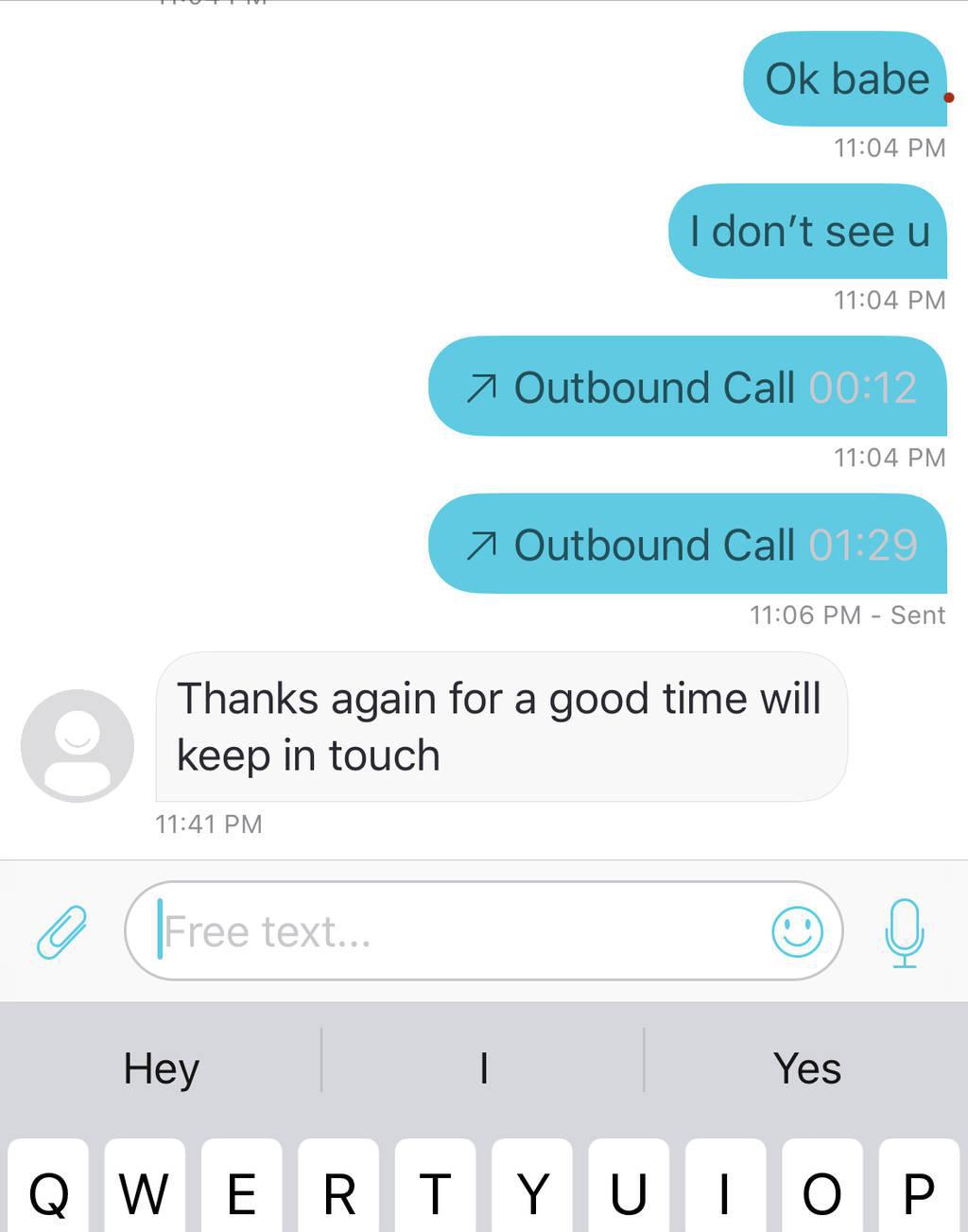Select the "Hey" keyboard suggestion
The height and width of the screenshot is (1232, 968).
pyautogui.click(x=162, y=1068)
